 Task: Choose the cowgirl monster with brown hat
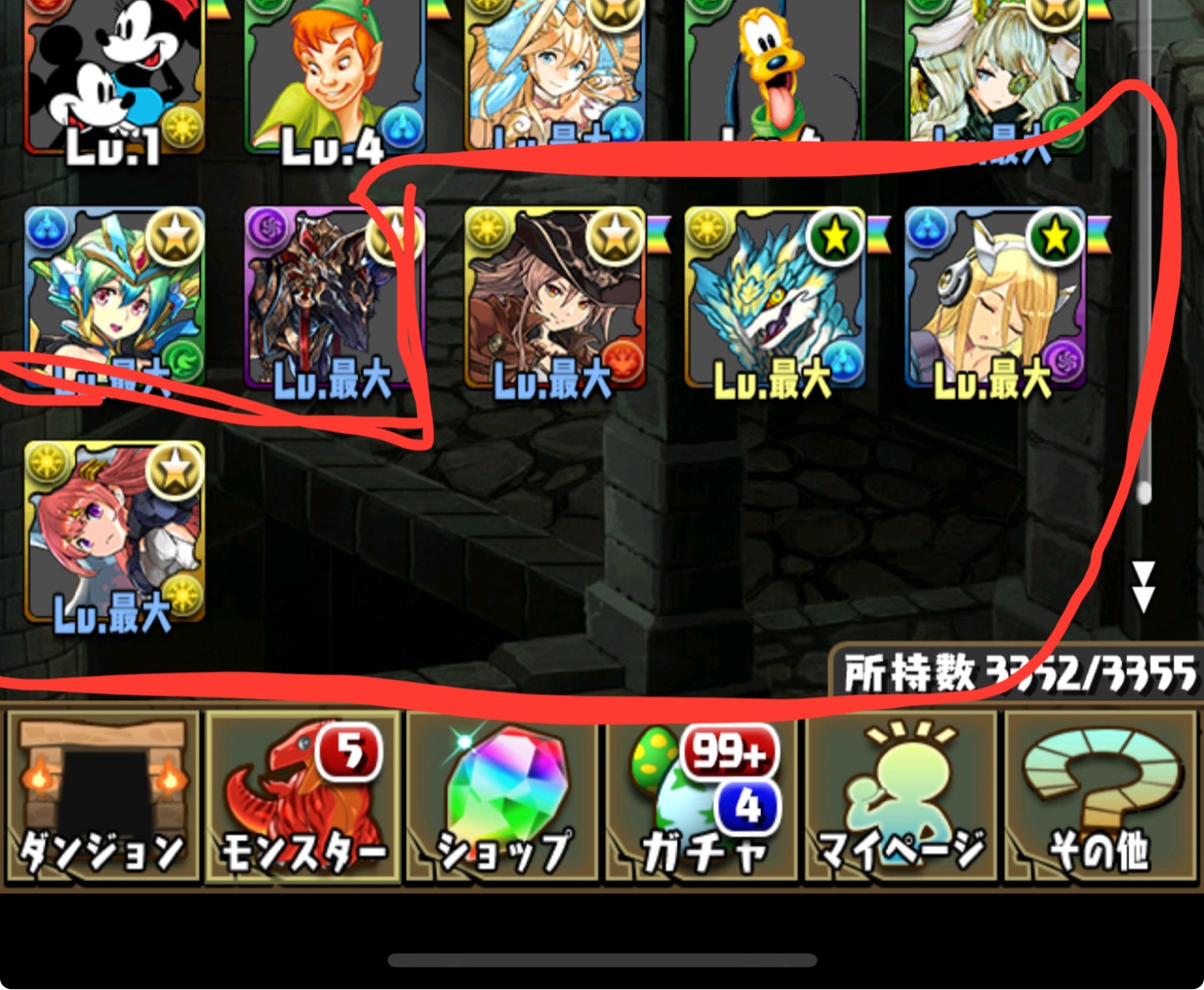tap(555, 297)
